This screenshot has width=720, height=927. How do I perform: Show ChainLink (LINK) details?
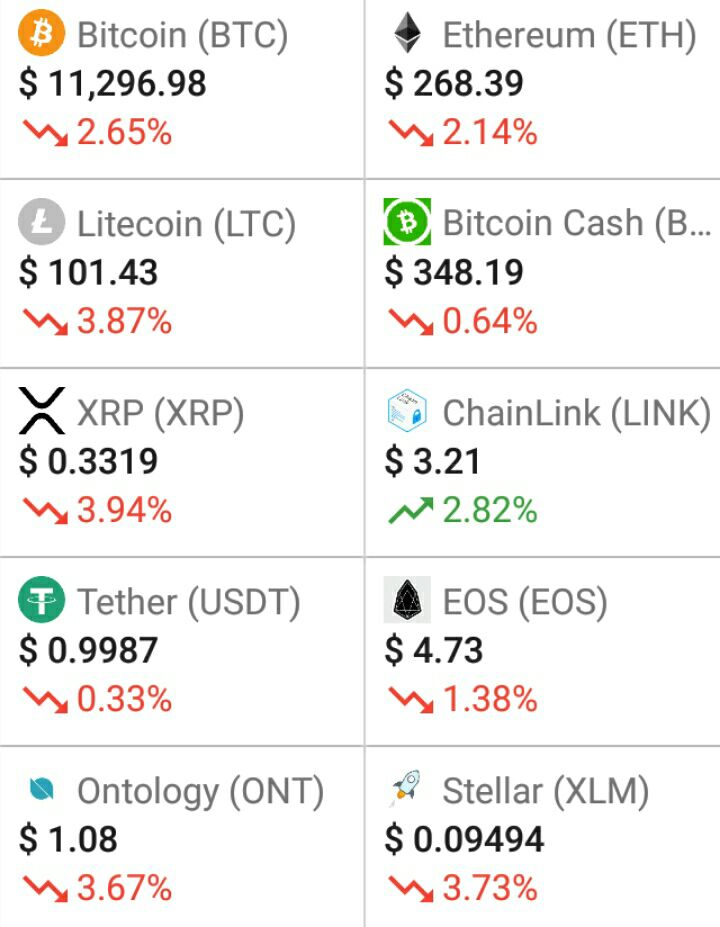point(542,461)
